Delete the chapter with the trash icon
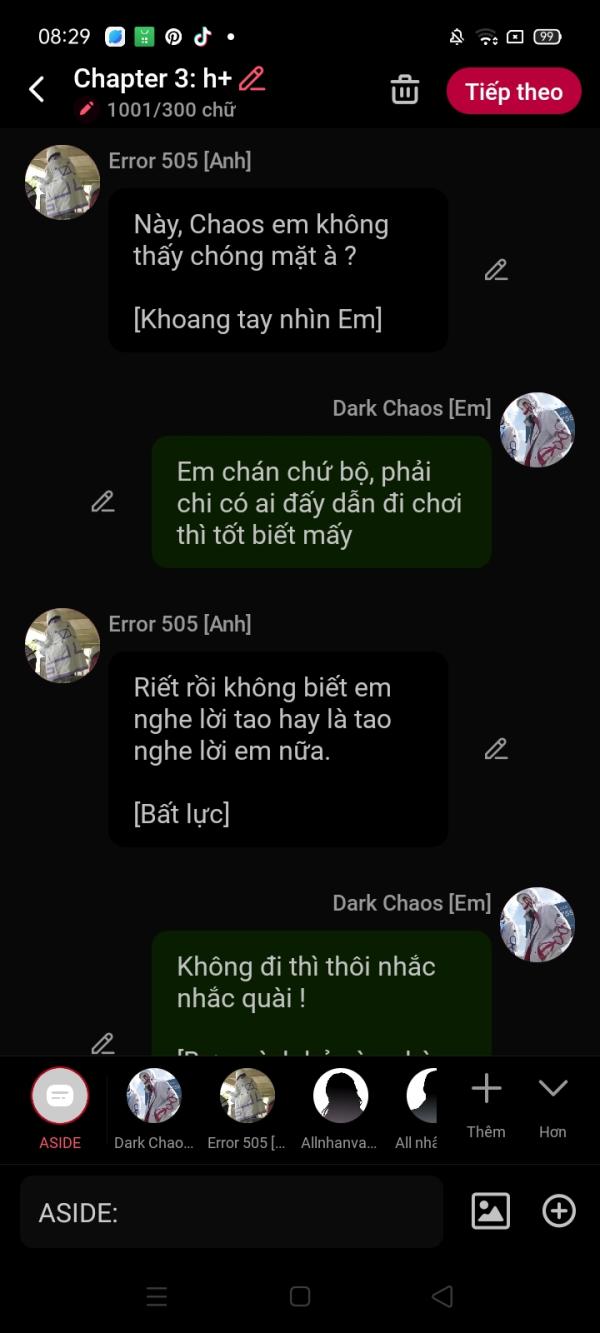Viewport: 600px width, 1333px height. pyautogui.click(x=405, y=90)
